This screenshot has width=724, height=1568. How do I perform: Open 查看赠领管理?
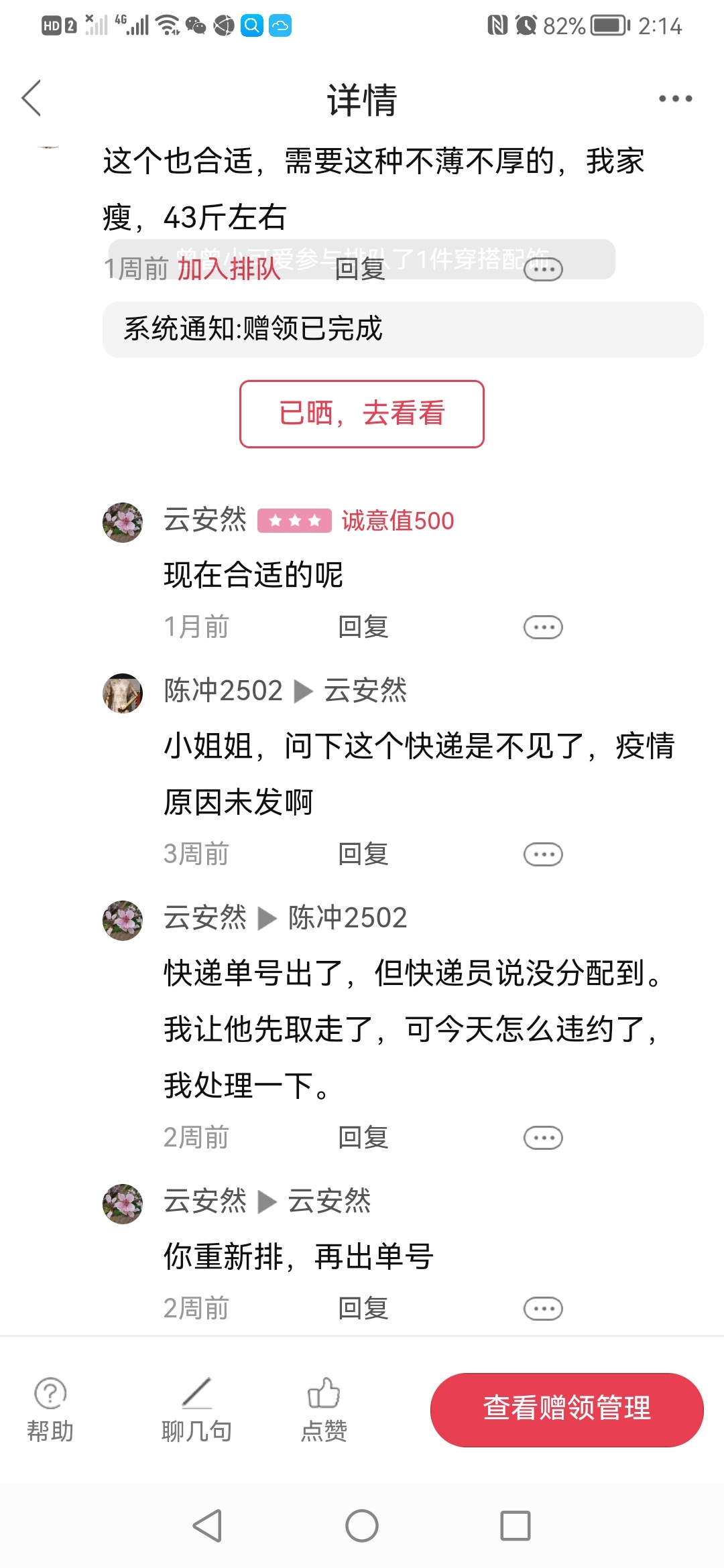click(x=566, y=1408)
